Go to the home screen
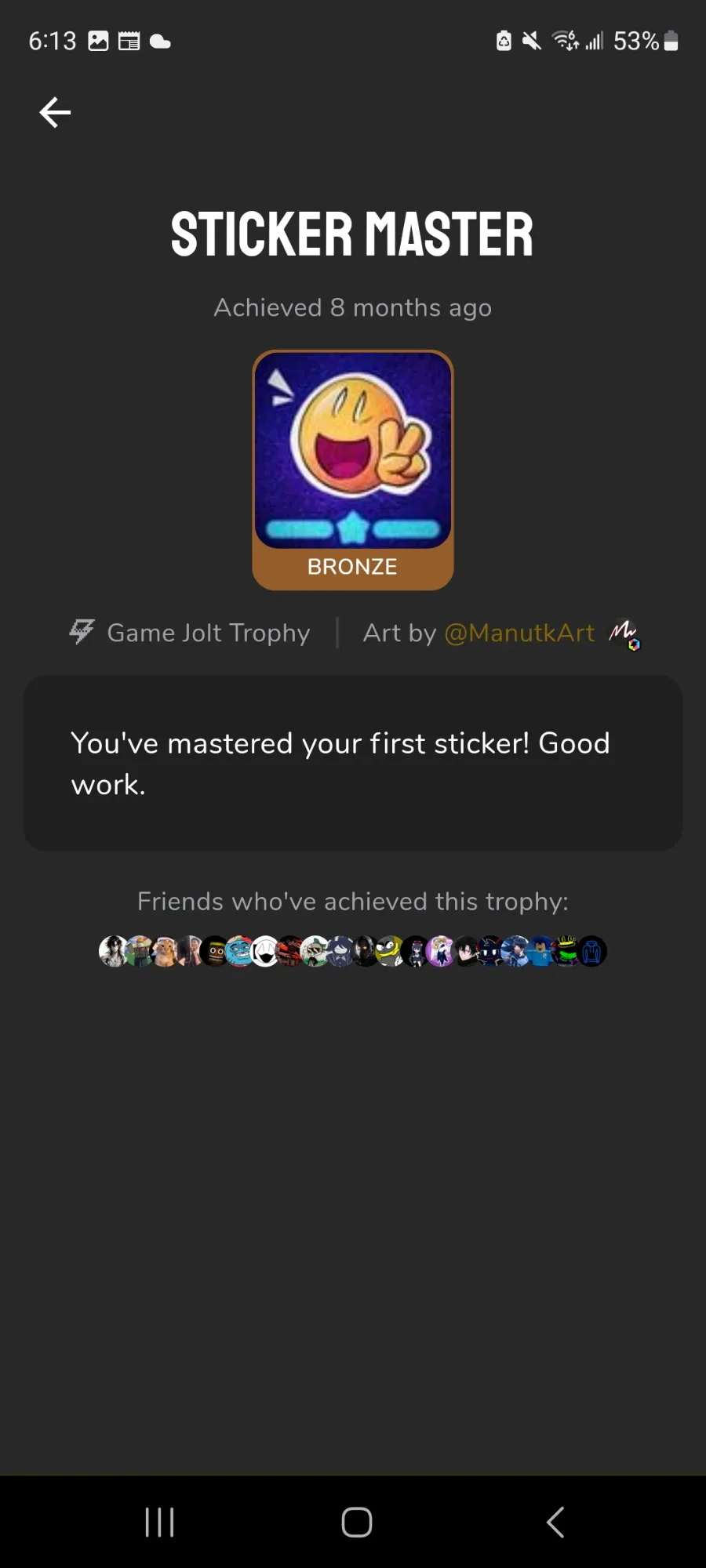706x1568 pixels. (x=356, y=1522)
